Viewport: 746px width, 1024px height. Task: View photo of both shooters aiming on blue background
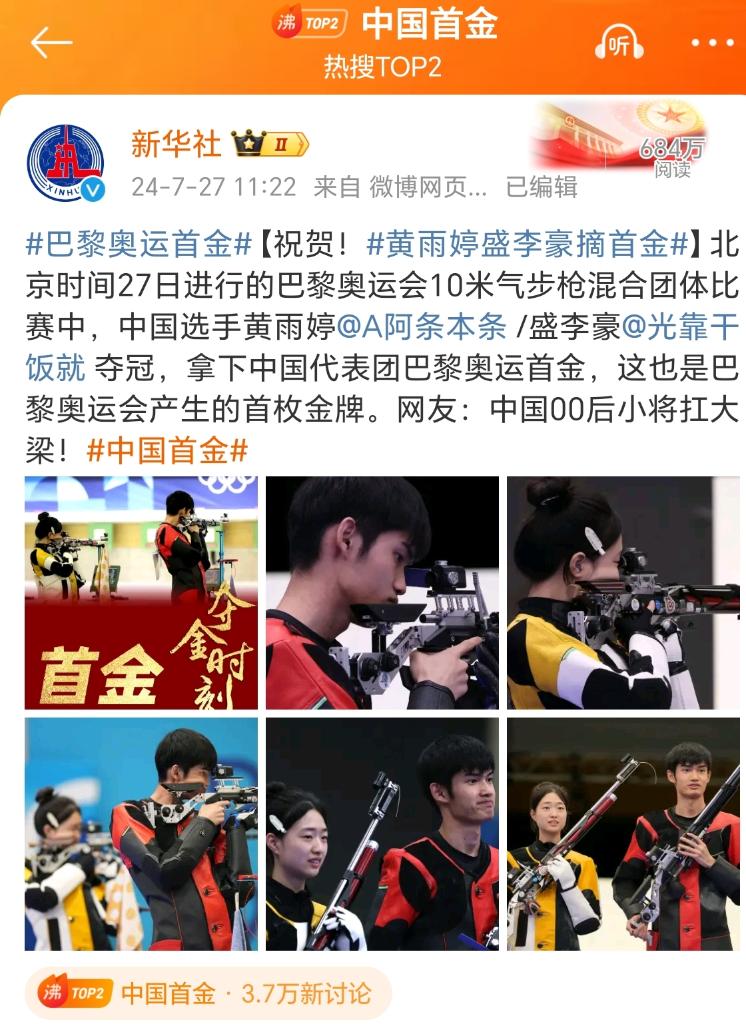coord(141,833)
